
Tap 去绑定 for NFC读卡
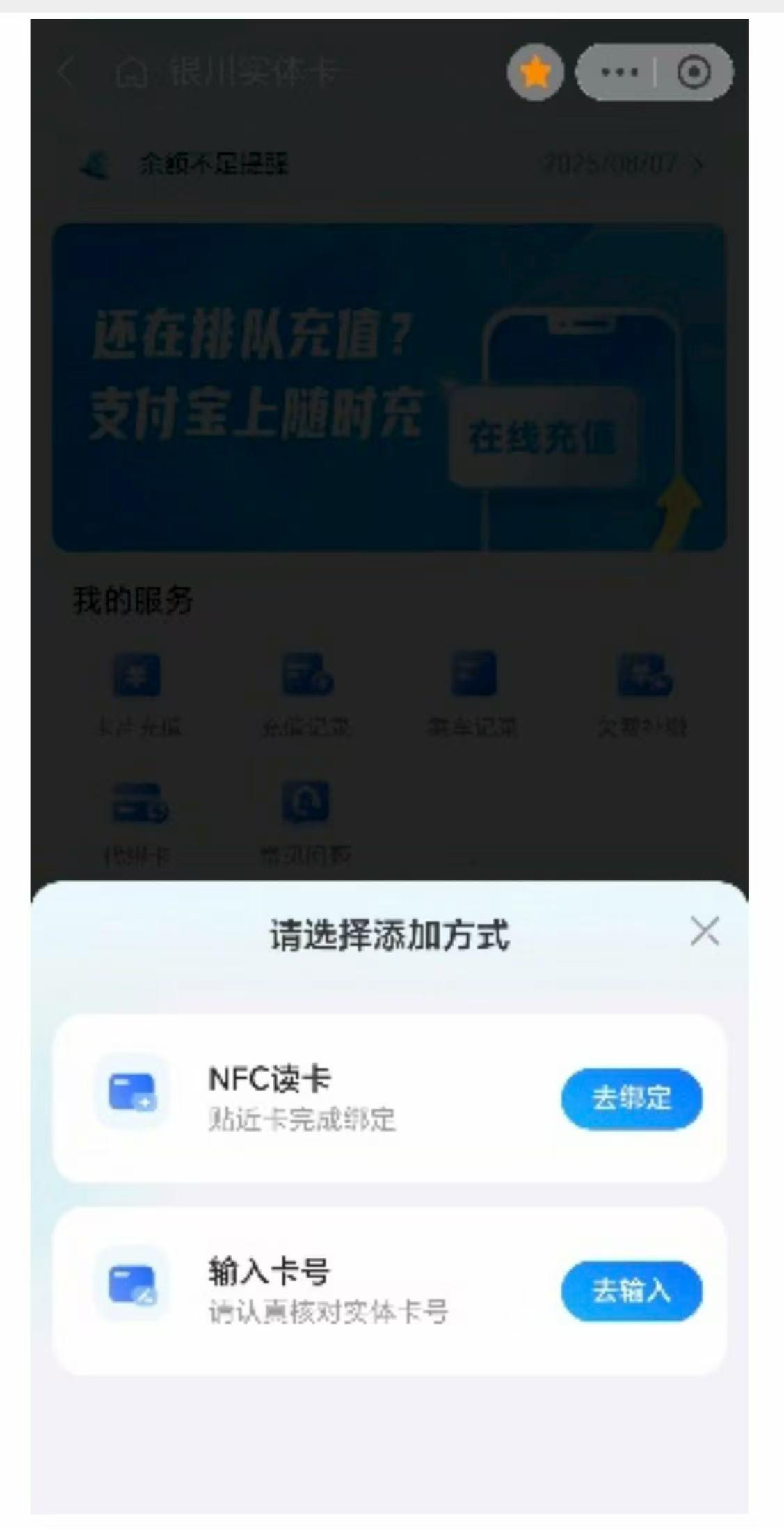(x=631, y=1099)
